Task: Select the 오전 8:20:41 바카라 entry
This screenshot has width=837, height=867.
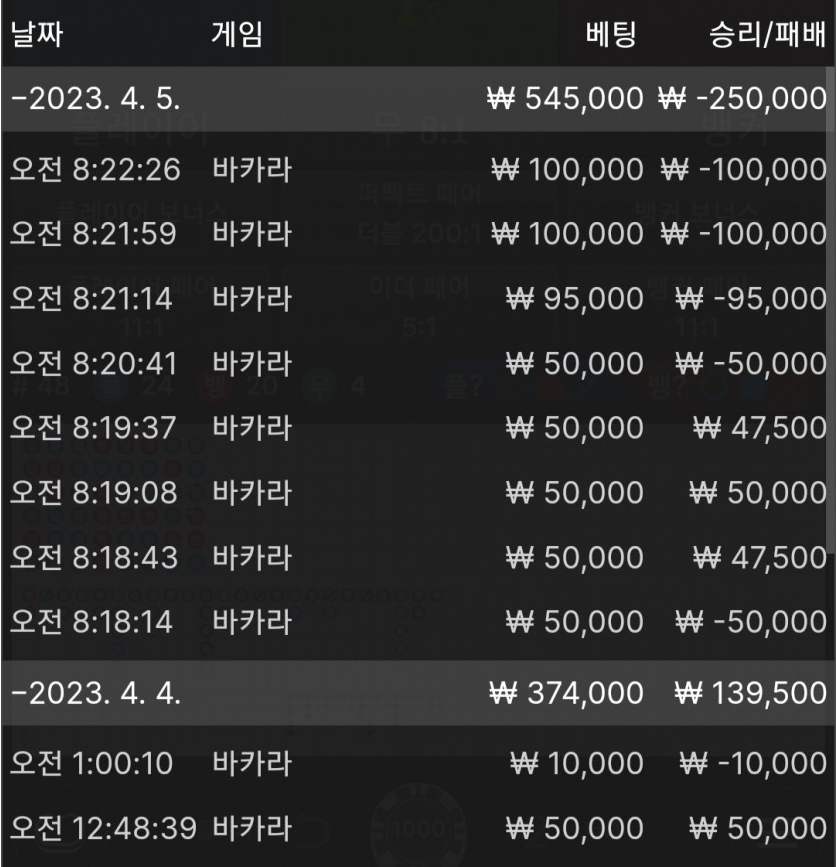Action: coord(418,363)
